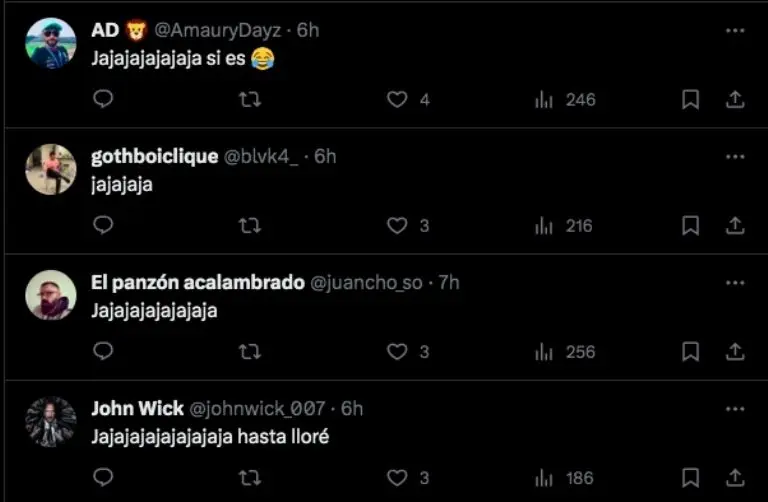Like El panzón acalambrado's reply

[397, 351]
